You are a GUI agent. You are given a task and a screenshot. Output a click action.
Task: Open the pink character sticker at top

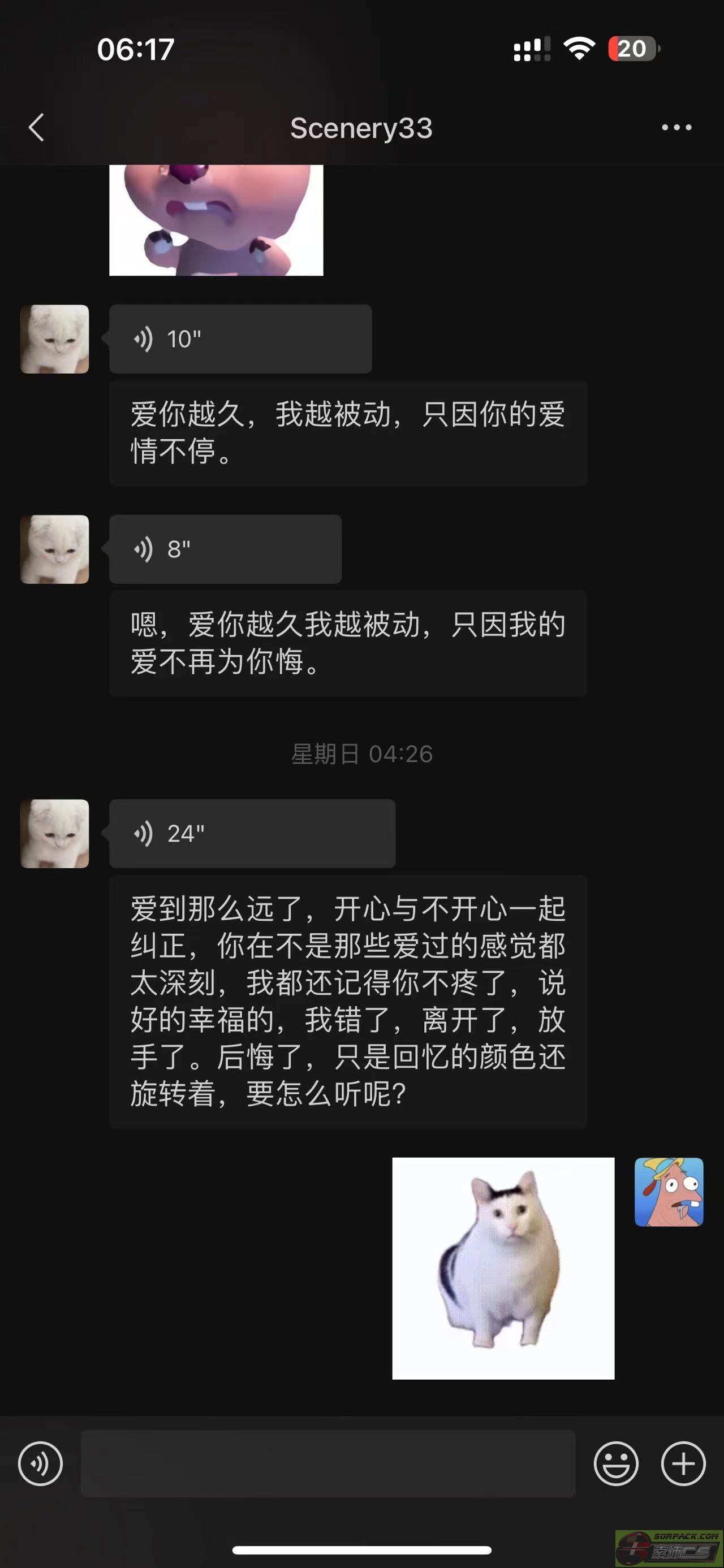pos(216,220)
